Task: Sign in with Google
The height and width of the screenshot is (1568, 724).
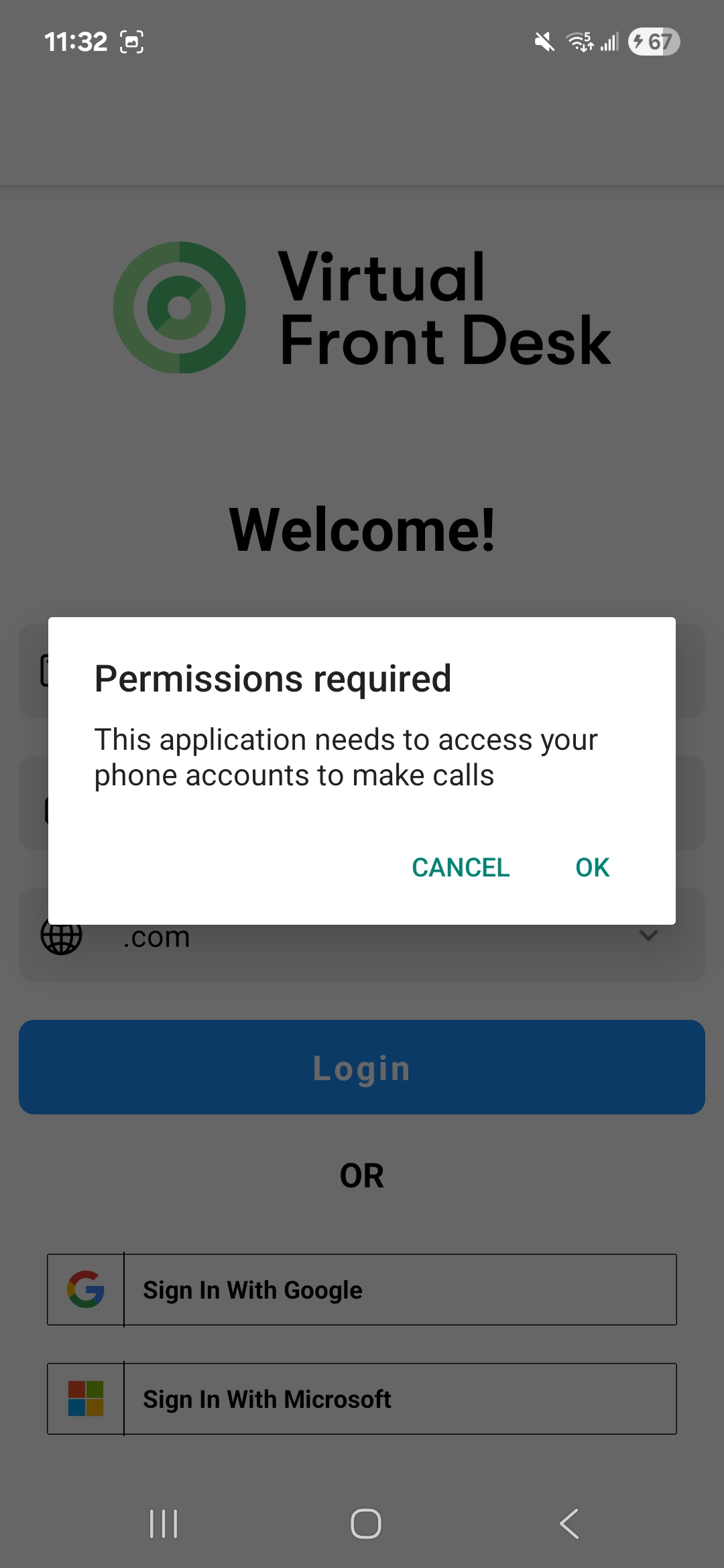Action: pos(362,1290)
